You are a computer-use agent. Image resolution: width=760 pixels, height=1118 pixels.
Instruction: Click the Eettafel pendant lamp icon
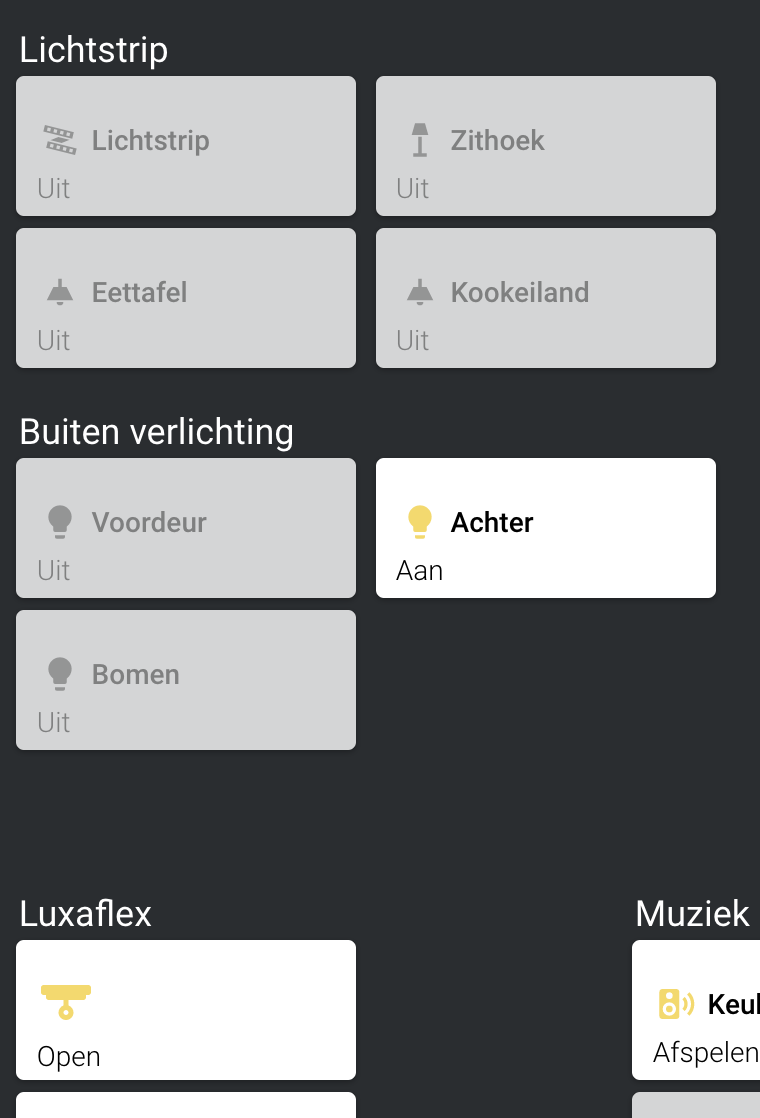coord(60,292)
